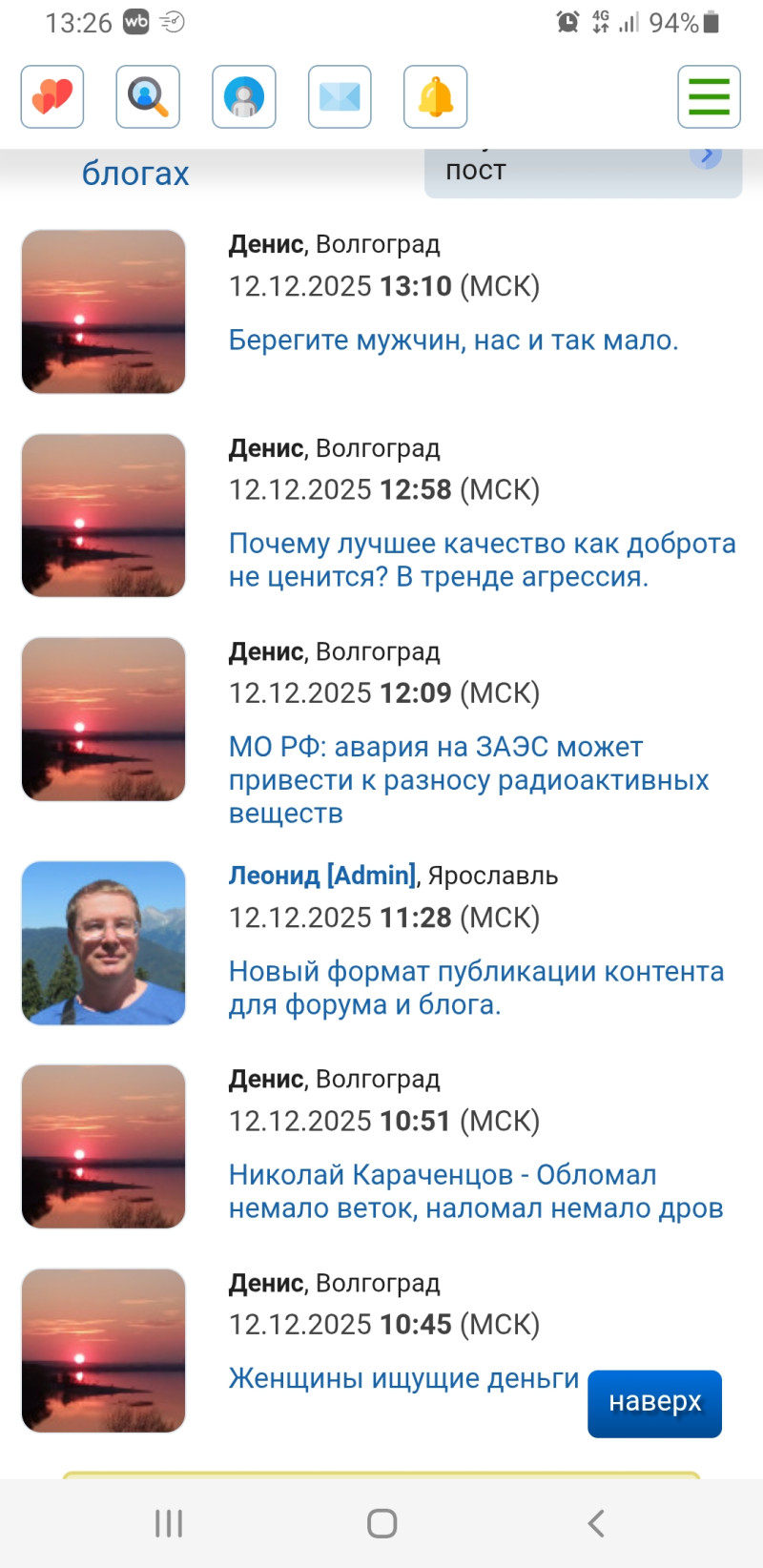Image resolution: width=763 pixels, height=1568 pixels.
Task: Open the post 'Берегите мужчин, нас и так мало'
Action: point(453,340)
